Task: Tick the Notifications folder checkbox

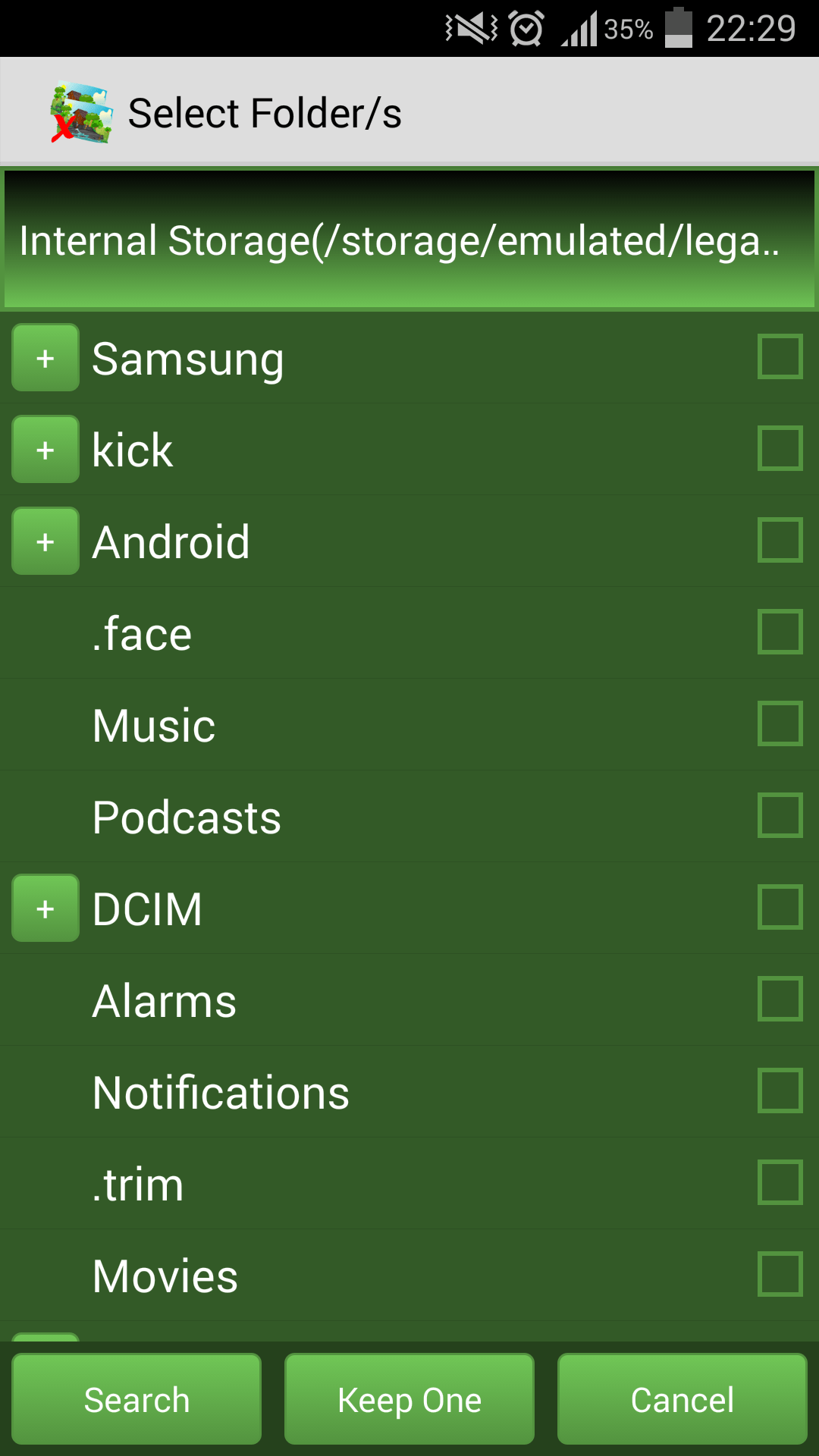Action: (780, 1090)
